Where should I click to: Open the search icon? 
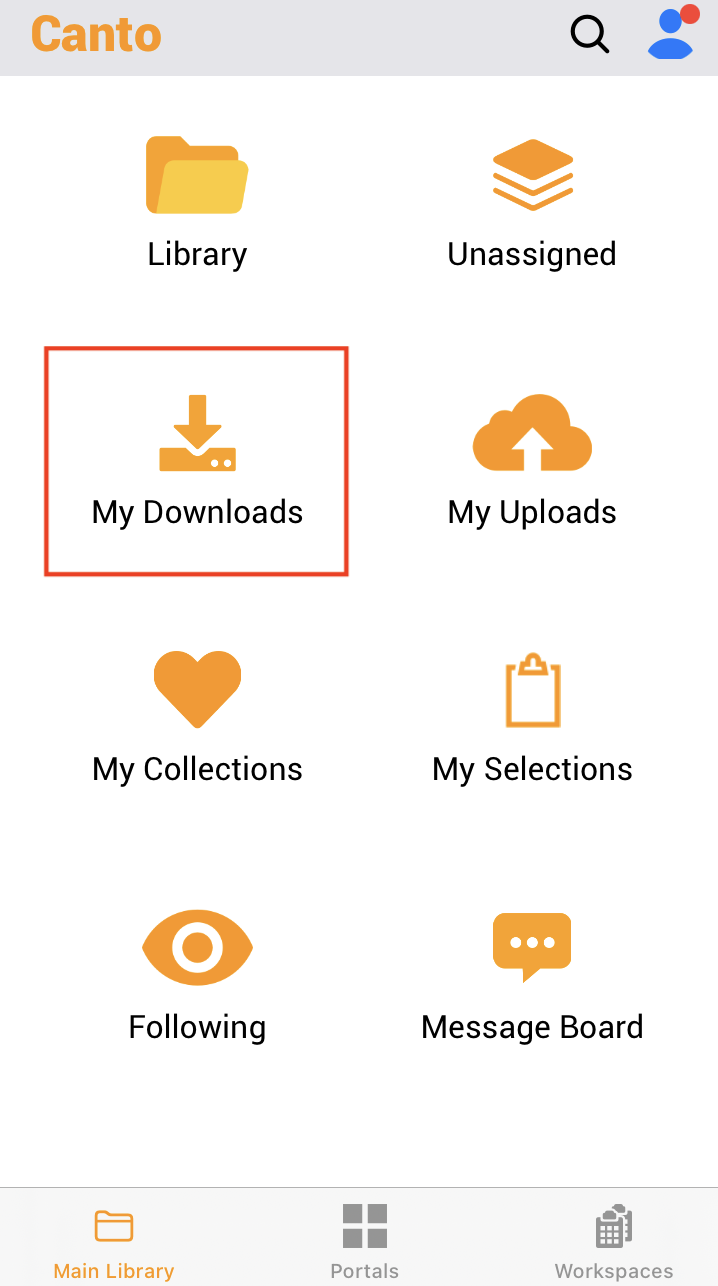[x=590, y=35]
